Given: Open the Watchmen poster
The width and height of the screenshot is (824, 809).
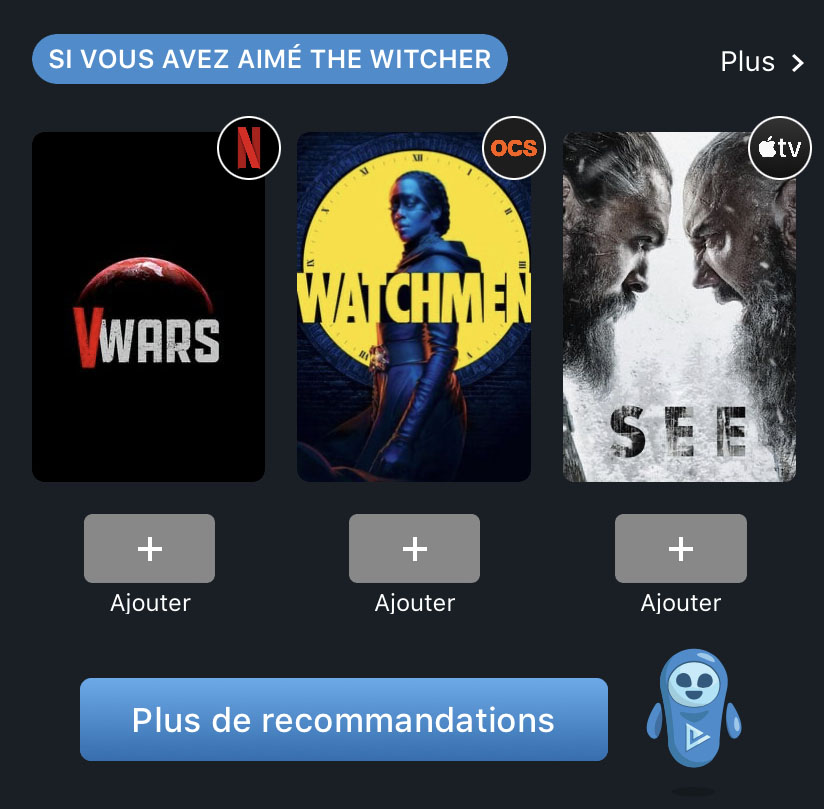Looking at the screenshot, I should tap(414, 308).
